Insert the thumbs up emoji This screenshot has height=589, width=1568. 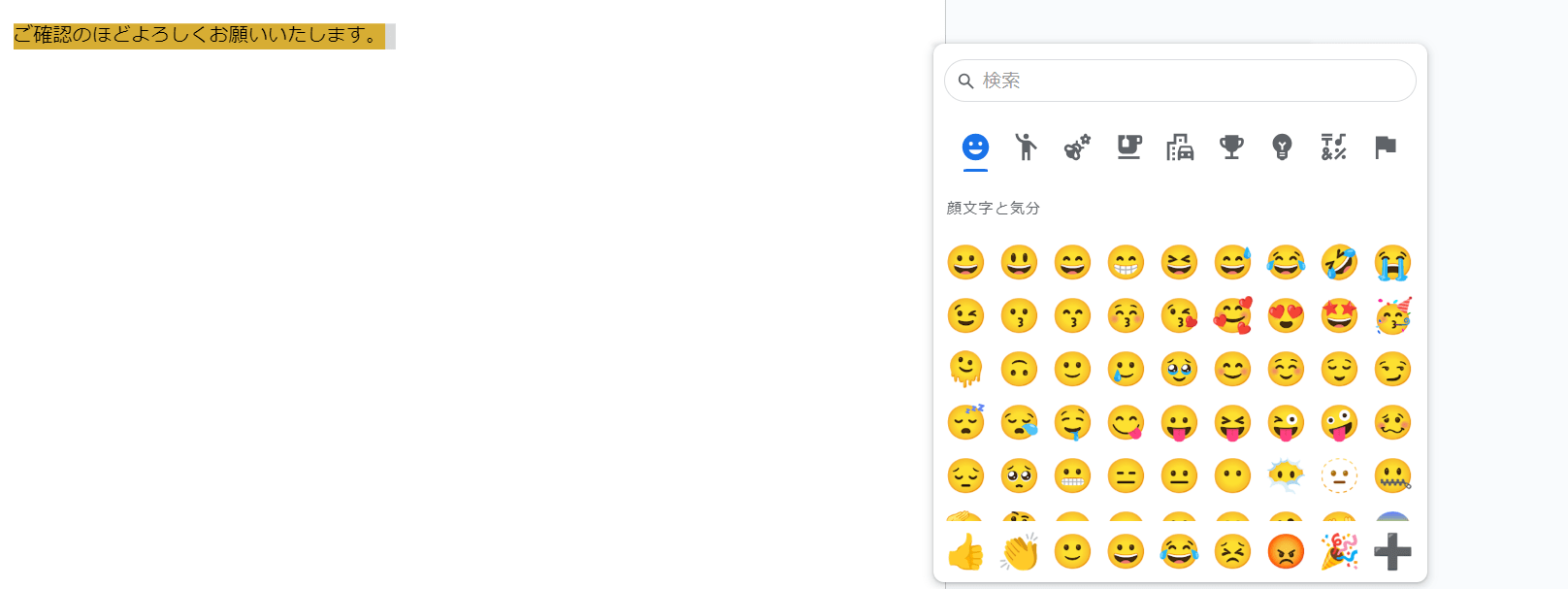click(965, 552)
